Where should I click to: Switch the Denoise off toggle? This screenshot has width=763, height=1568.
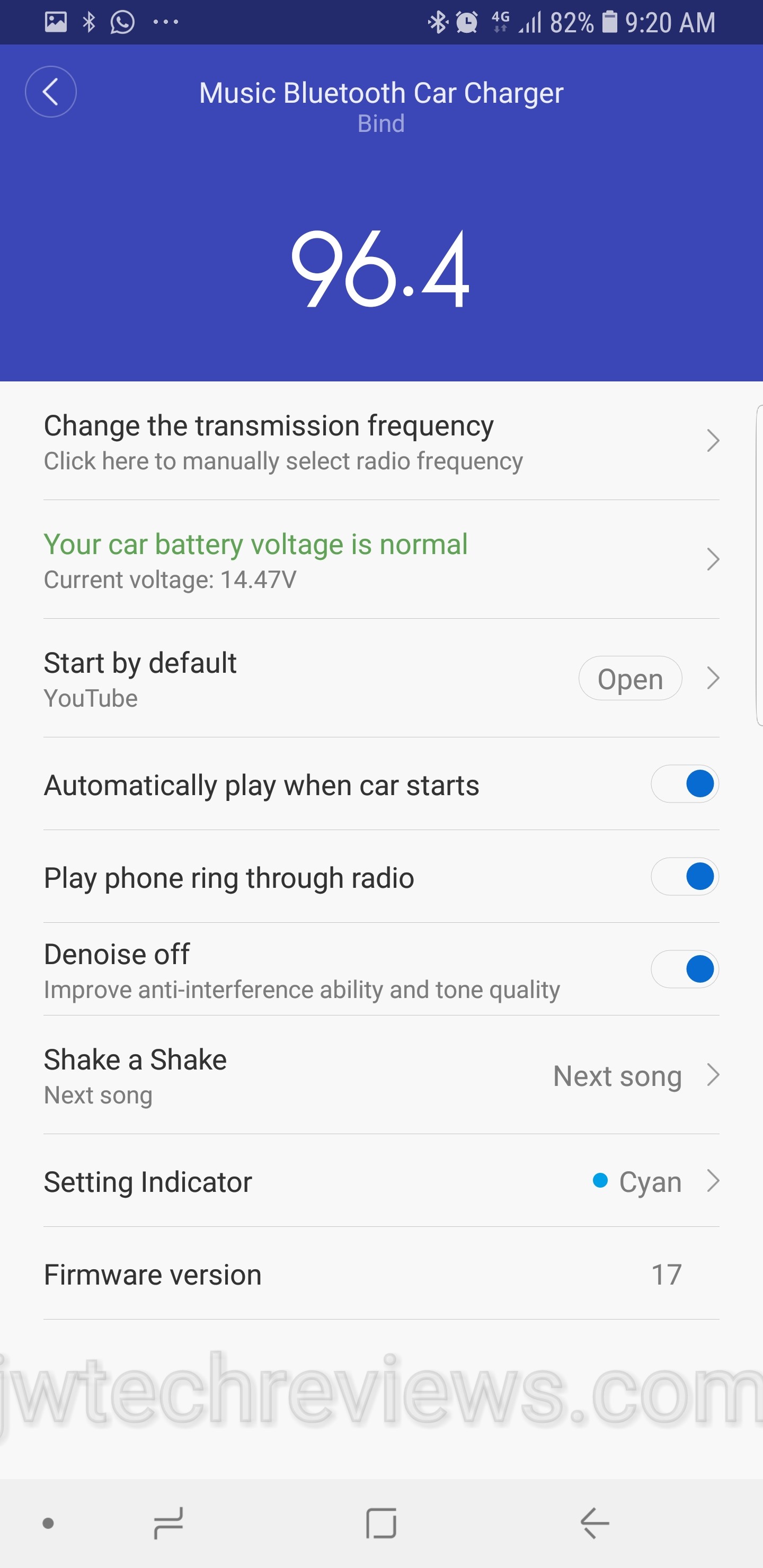tap(685, 969)
